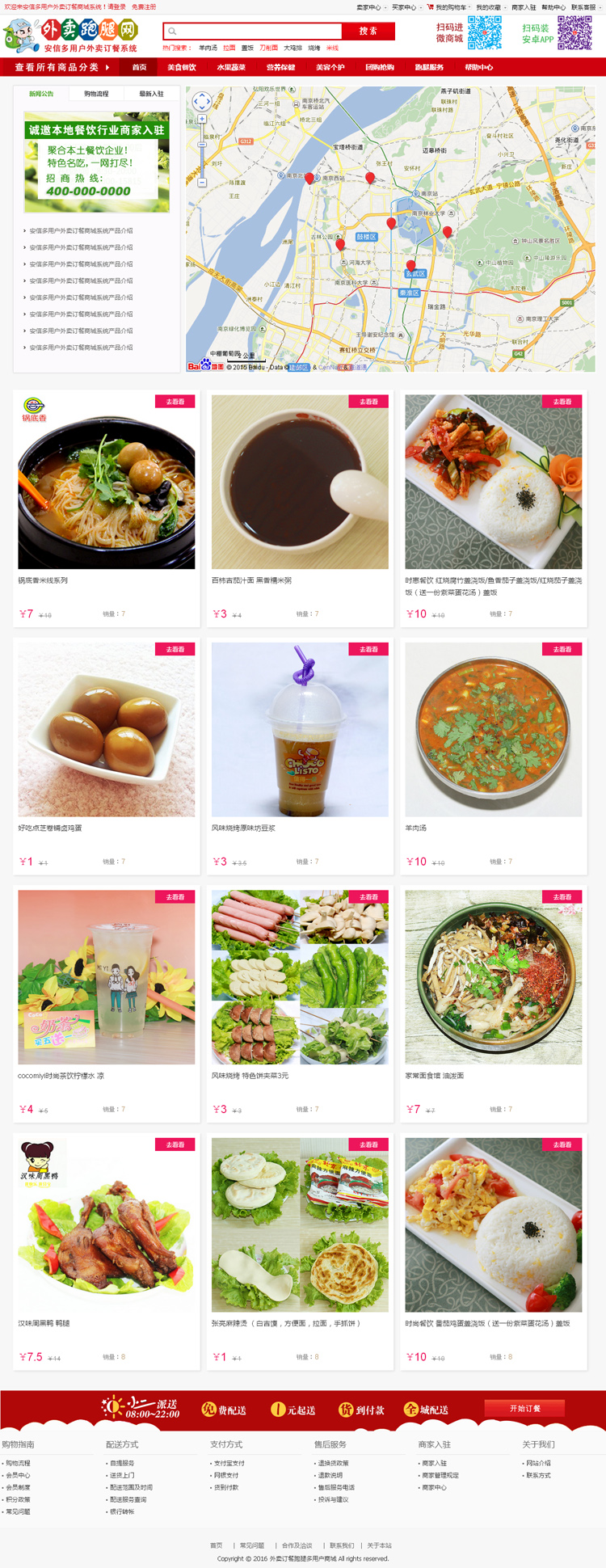Open 我的购物车 in top bar

pos(449,7)
